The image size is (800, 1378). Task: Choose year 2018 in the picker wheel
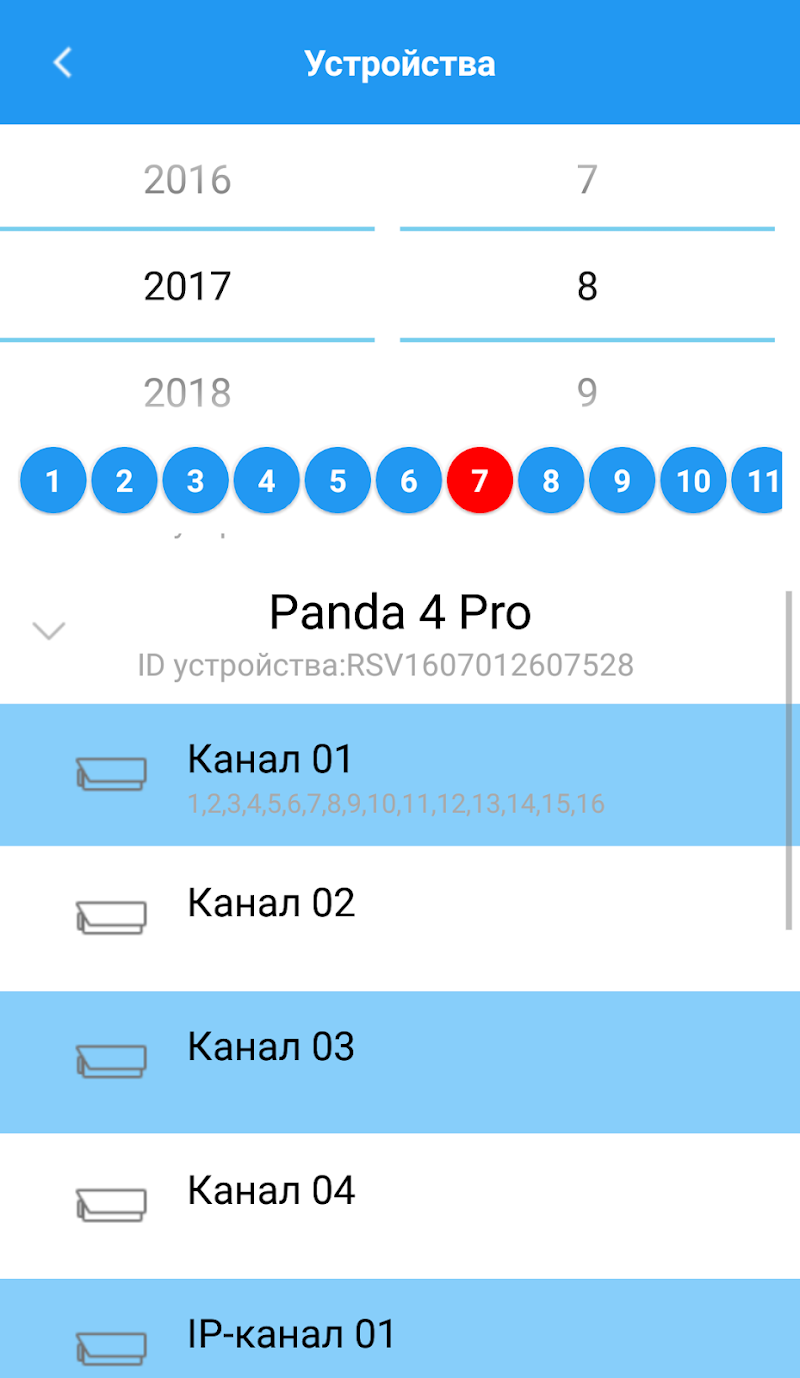pyautogui.click(x=188, y=392)
